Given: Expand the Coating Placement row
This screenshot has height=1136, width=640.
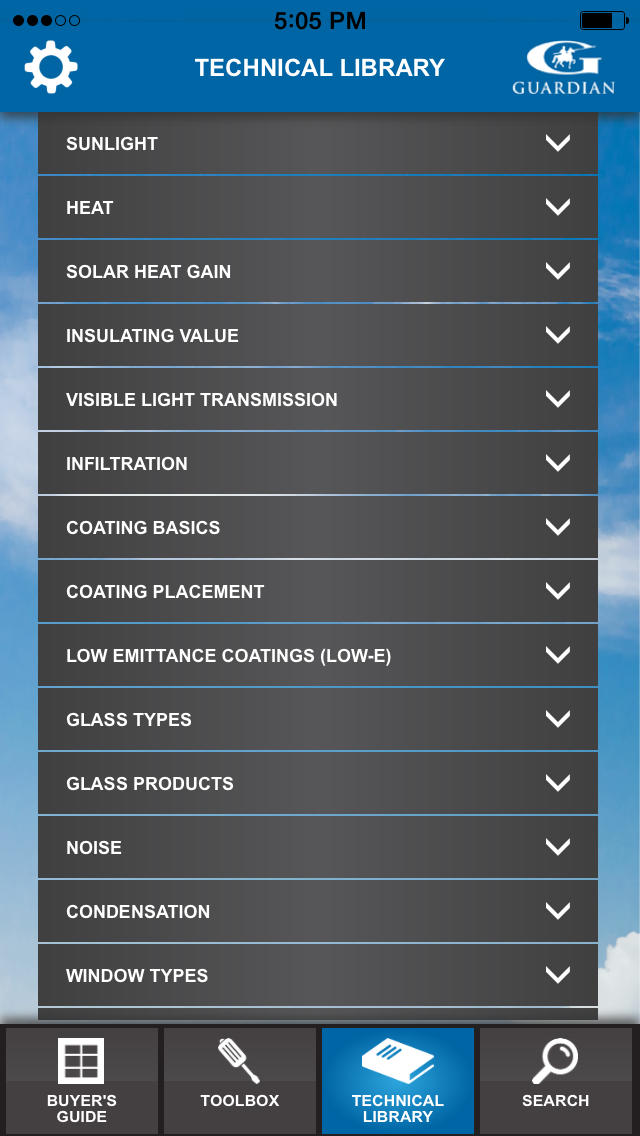Looking at the screenshot, I should tap(317, 591).
